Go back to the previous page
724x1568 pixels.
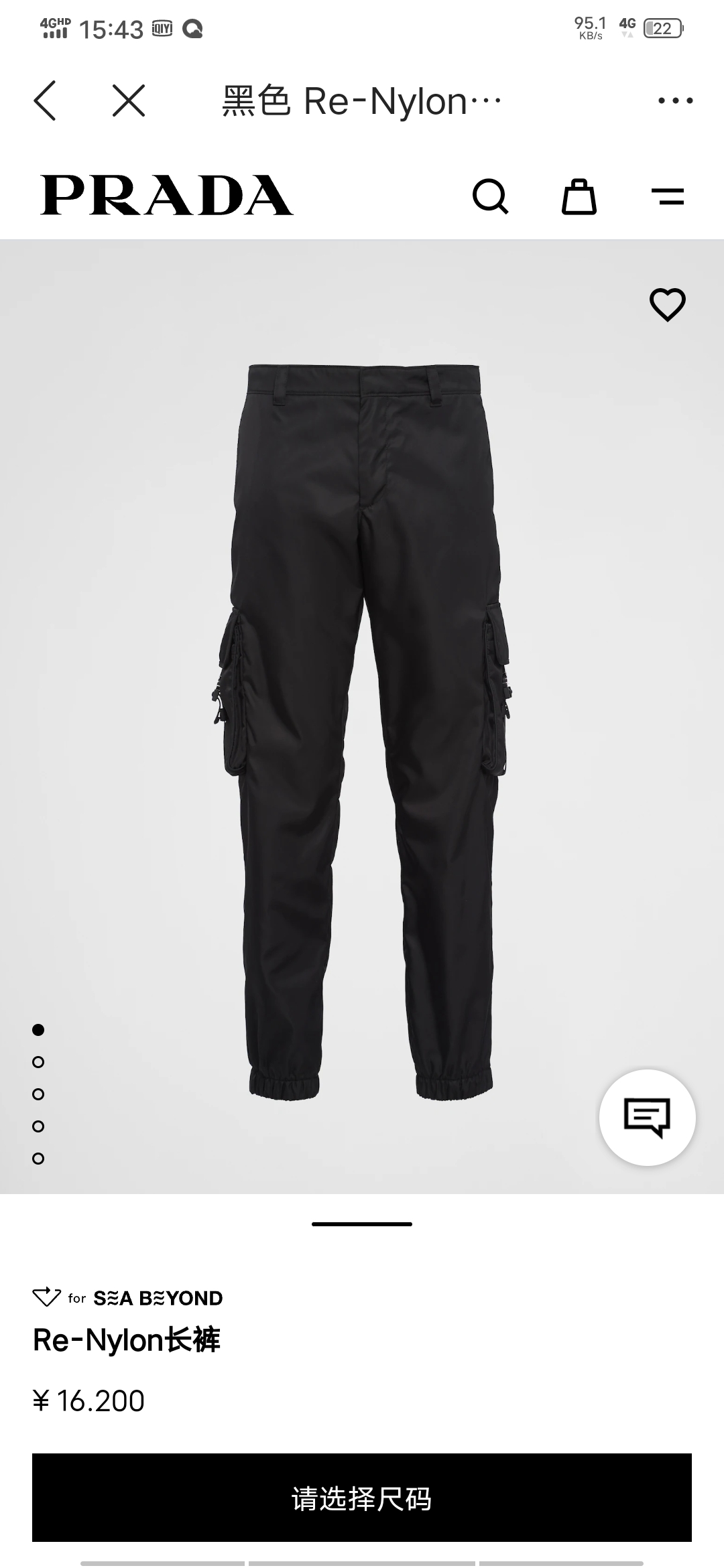45,101
